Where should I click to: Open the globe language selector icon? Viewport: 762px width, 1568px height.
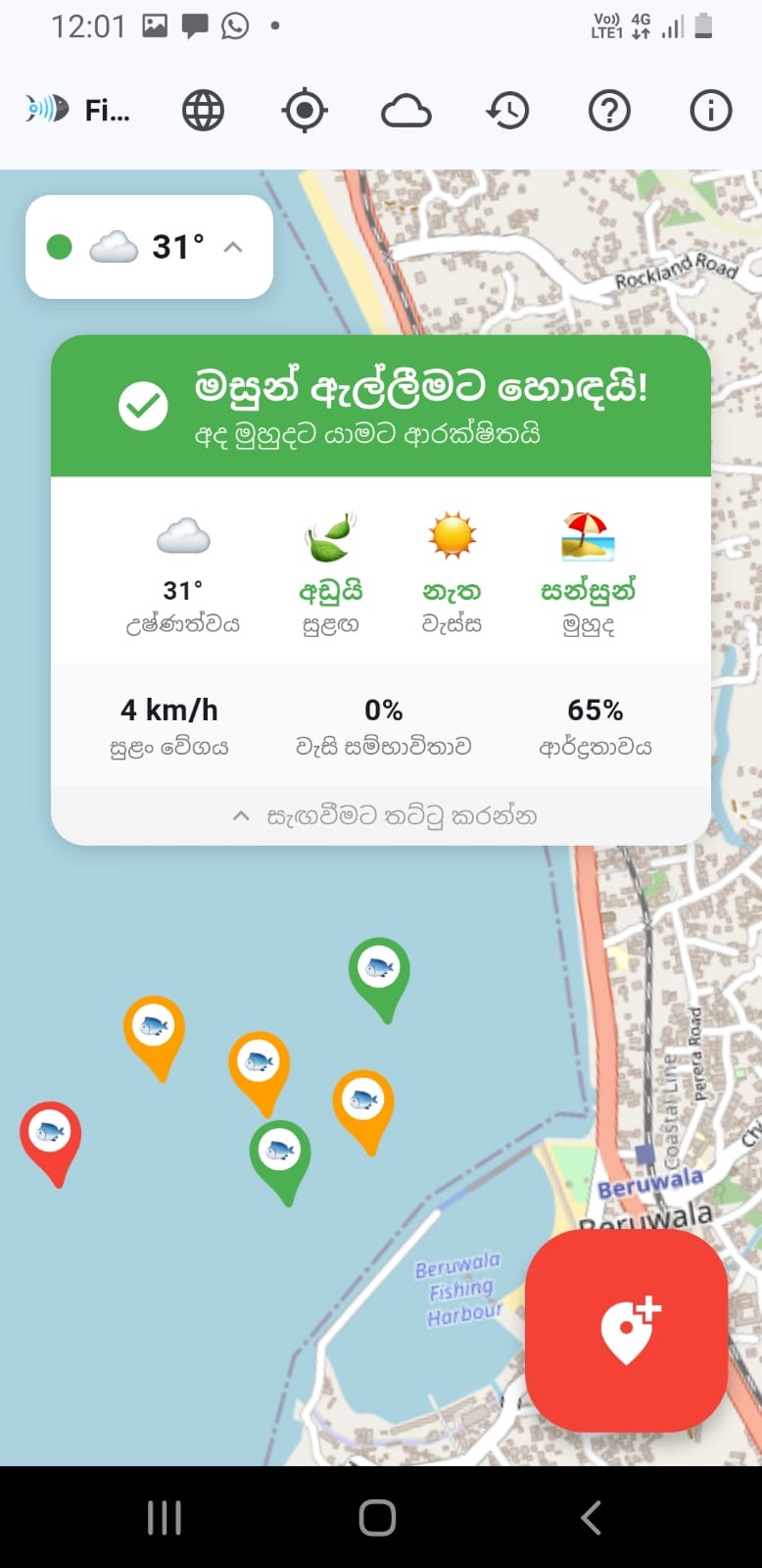(x=202, y=110)
